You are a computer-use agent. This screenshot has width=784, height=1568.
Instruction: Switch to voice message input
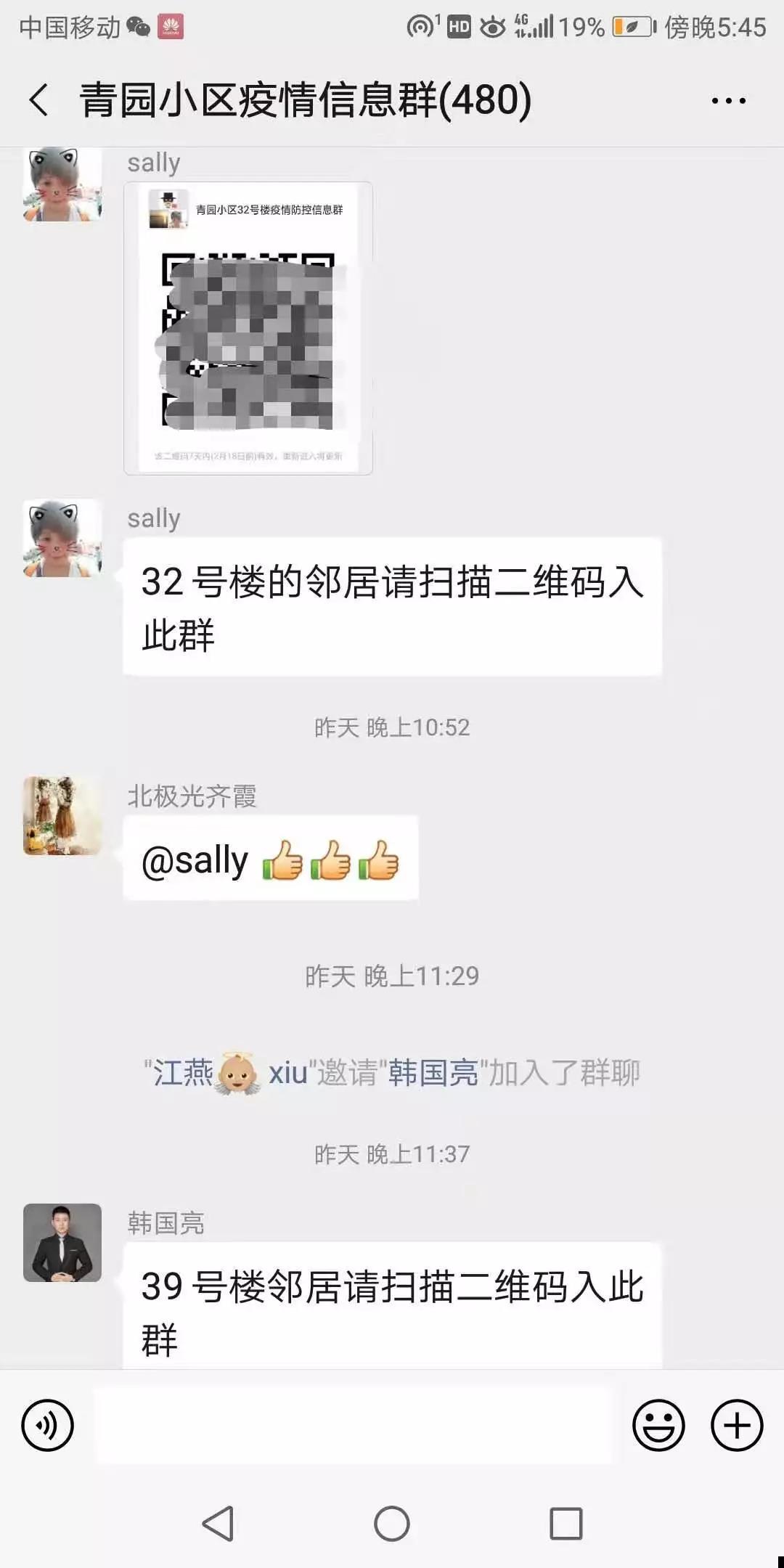[48, 1426]
